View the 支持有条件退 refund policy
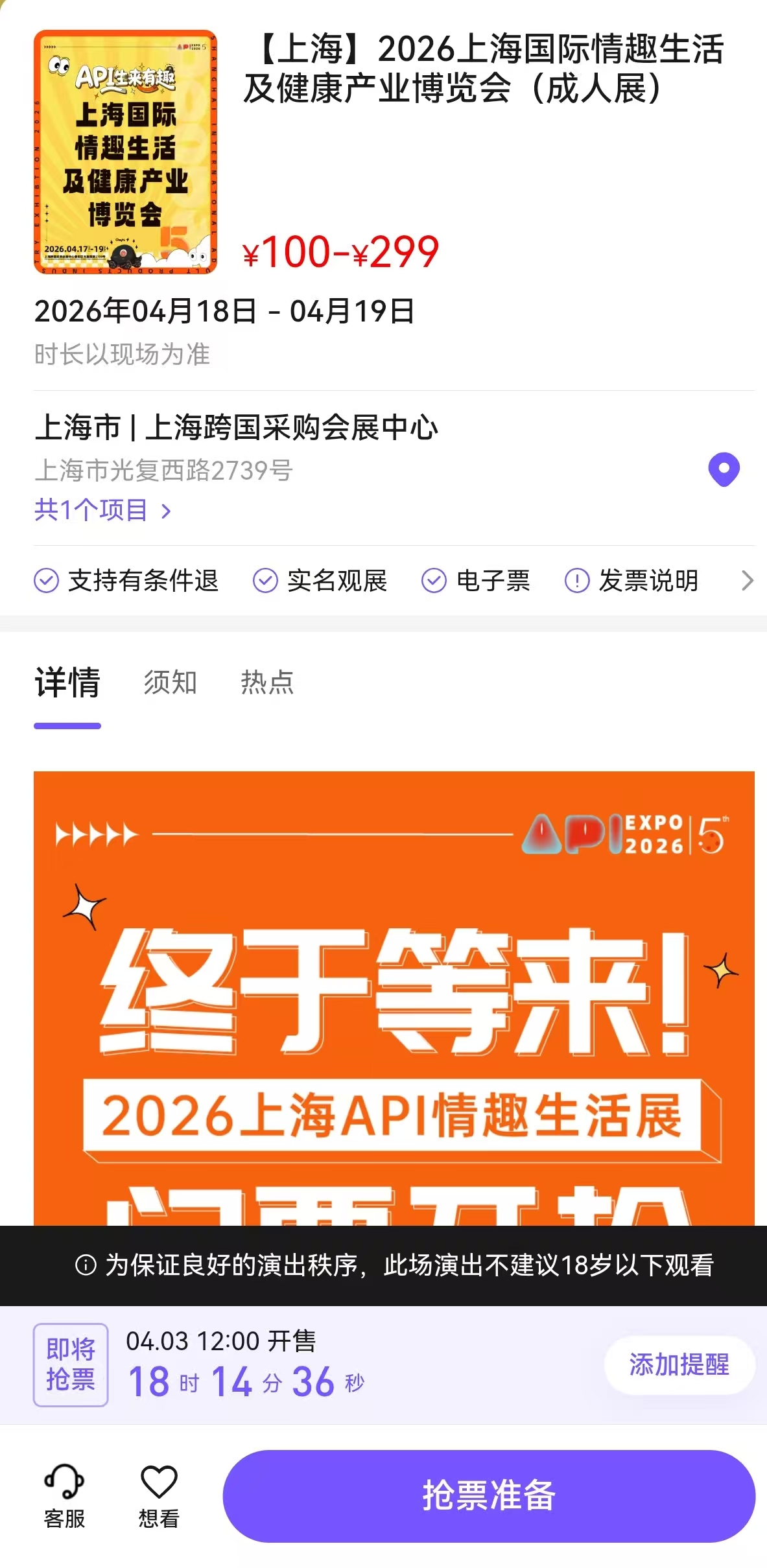 (x=126, y=580)
